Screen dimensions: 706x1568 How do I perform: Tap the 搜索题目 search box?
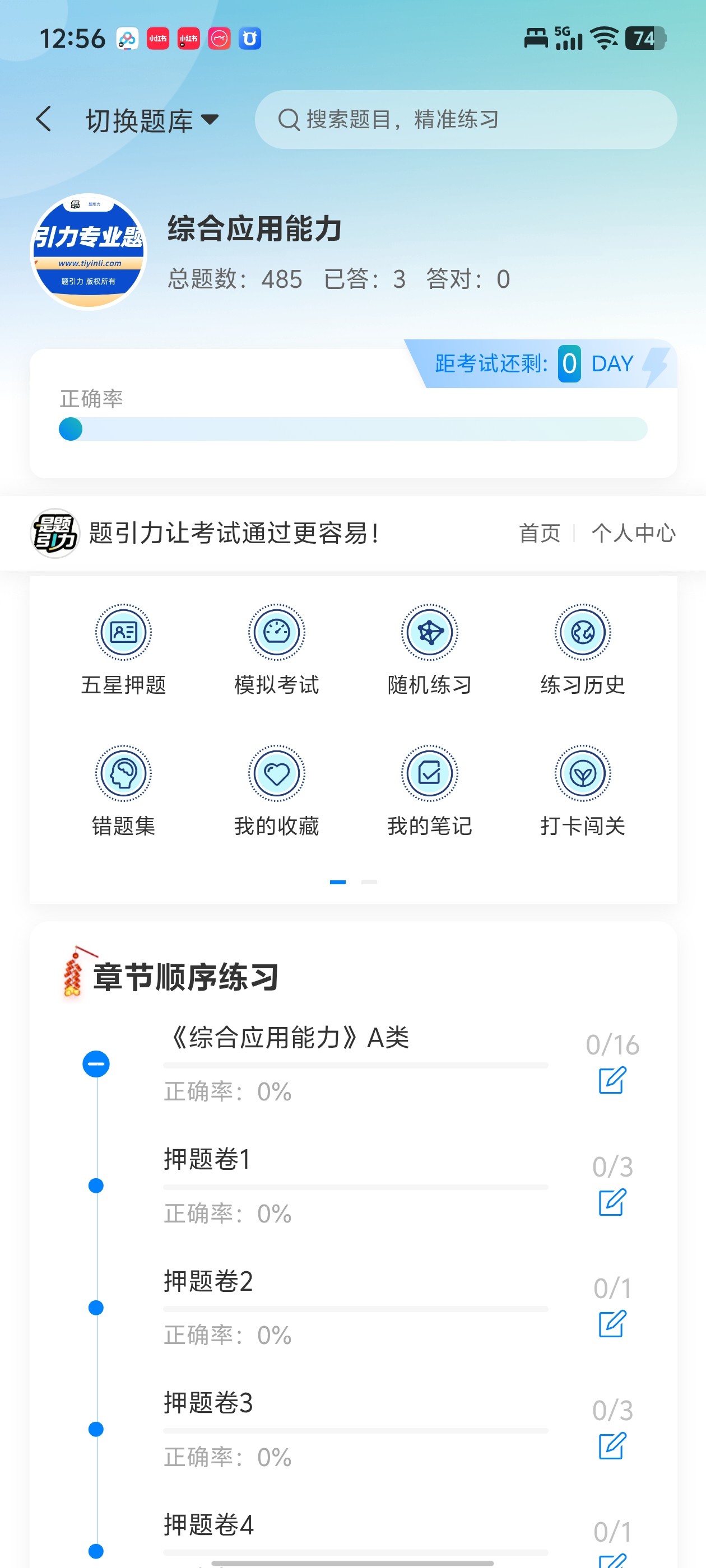(x=466, y=120)
